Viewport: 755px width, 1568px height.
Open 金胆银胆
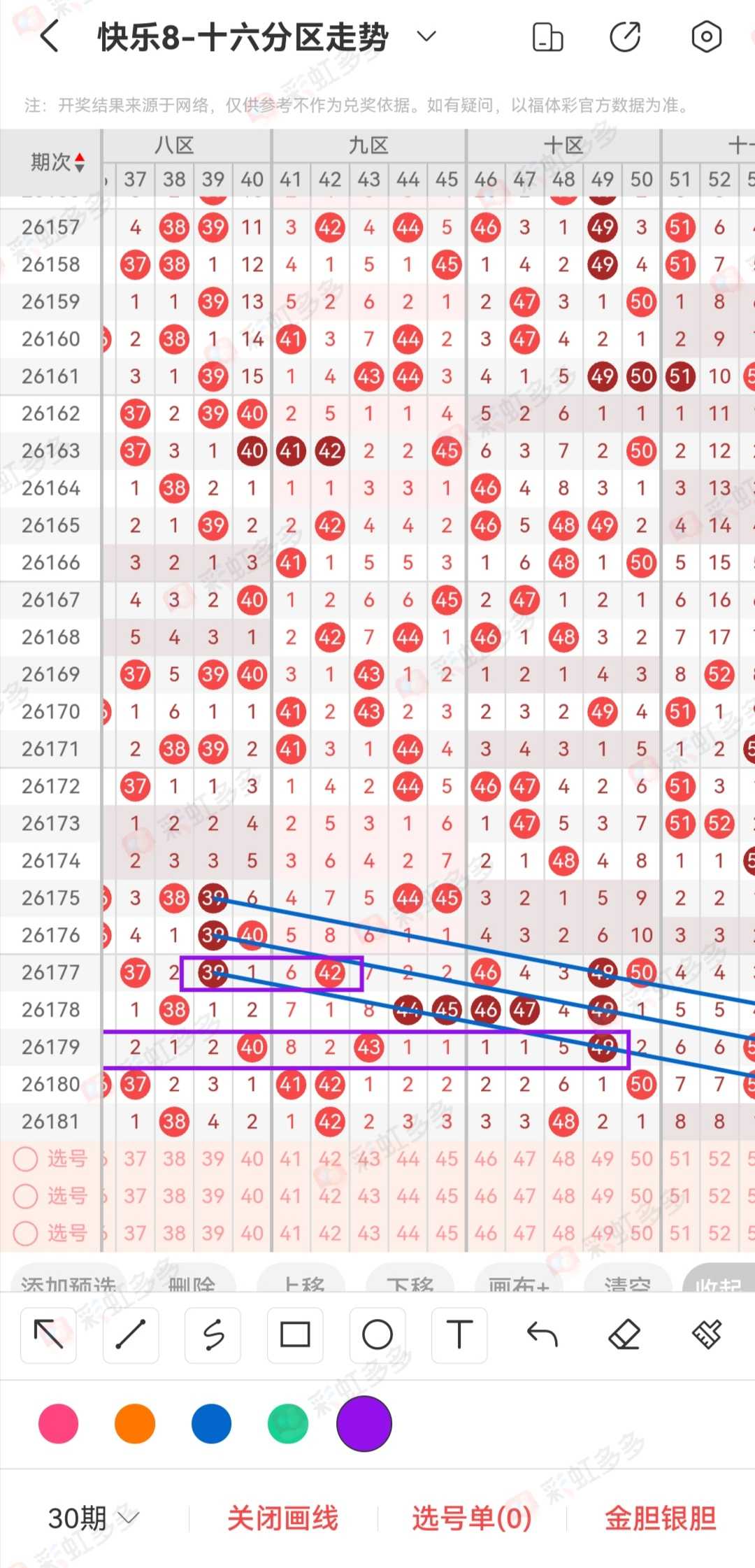coord(661,1518)
